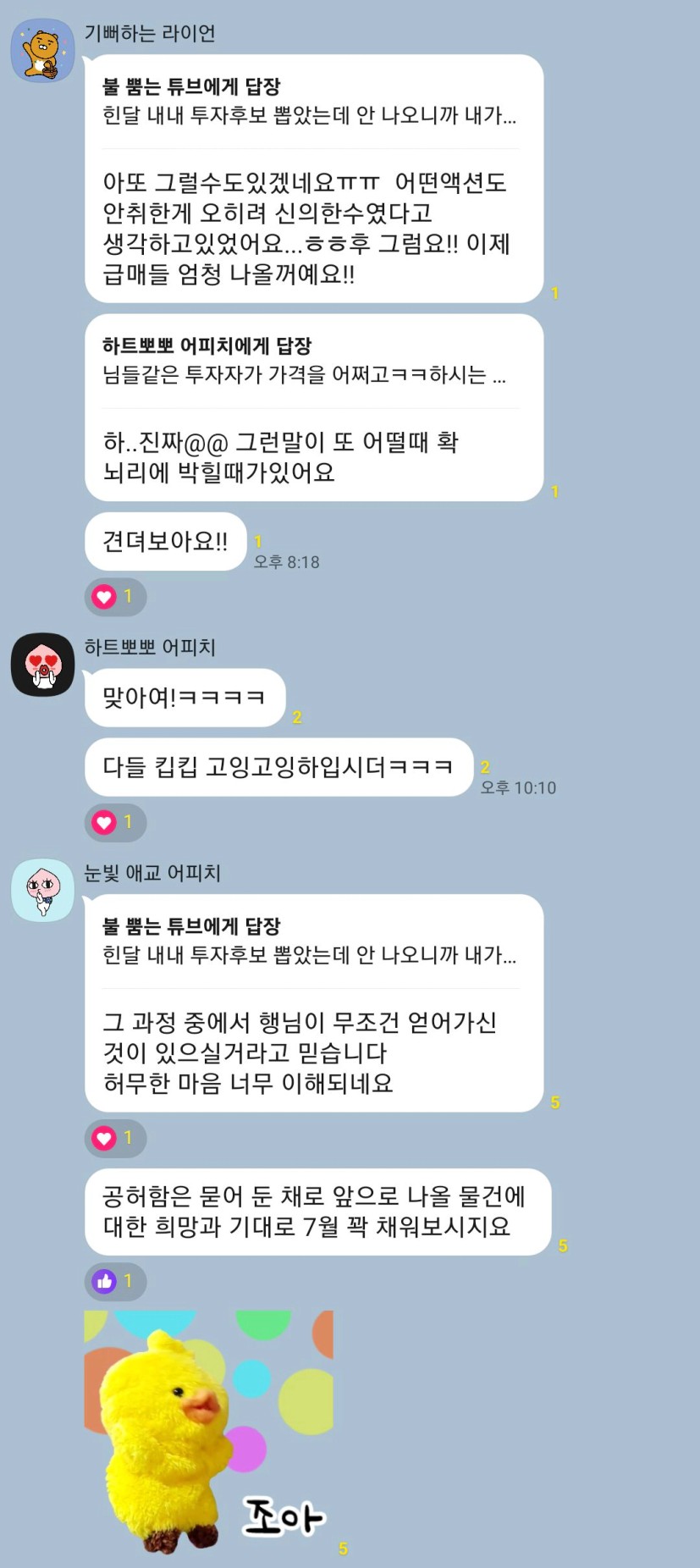Tap thumbs-up reaction under 공허함은 묻어 둔 message
700x1568 pixels.
[115, 1281]
